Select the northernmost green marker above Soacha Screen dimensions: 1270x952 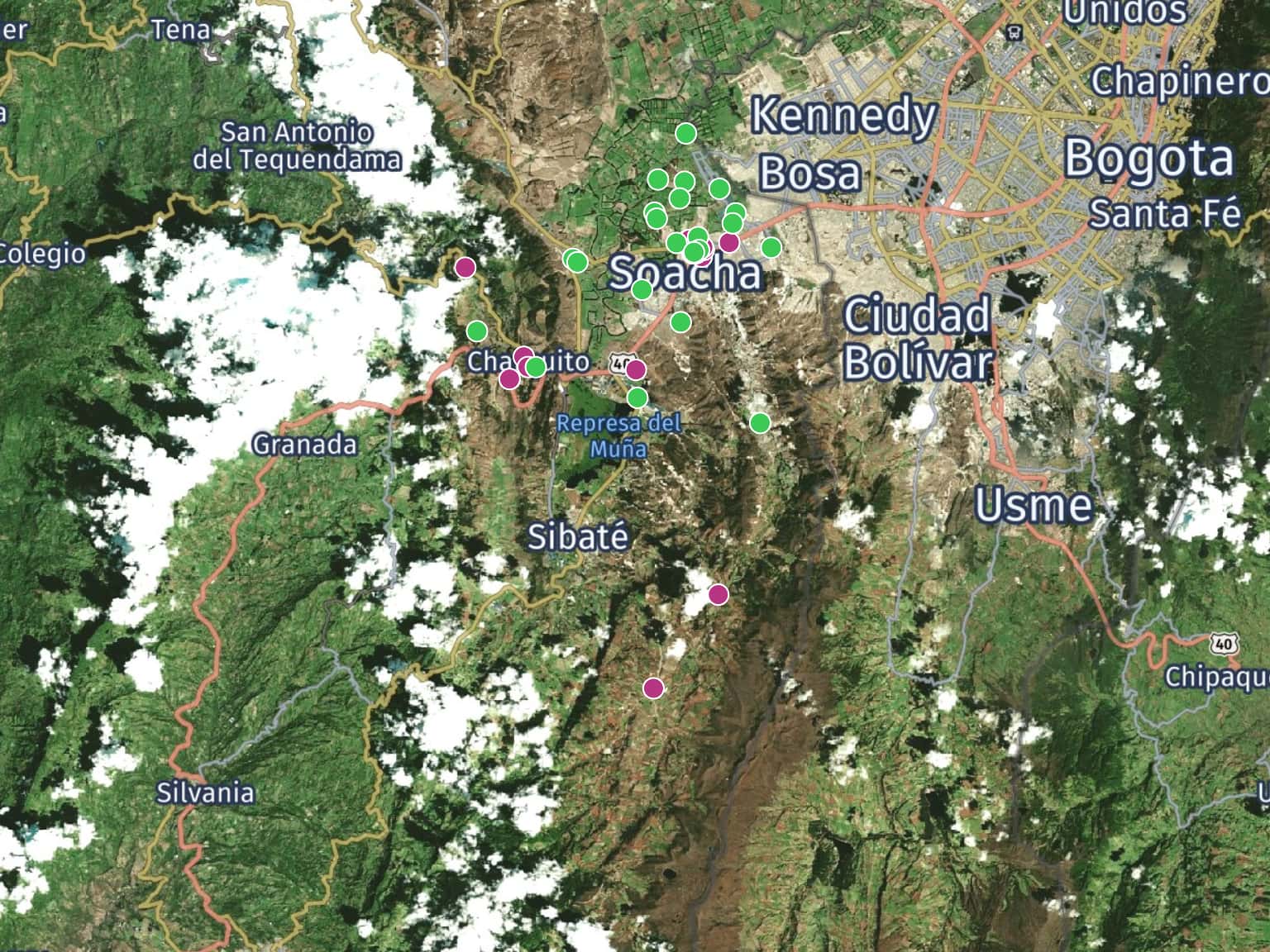685,133
